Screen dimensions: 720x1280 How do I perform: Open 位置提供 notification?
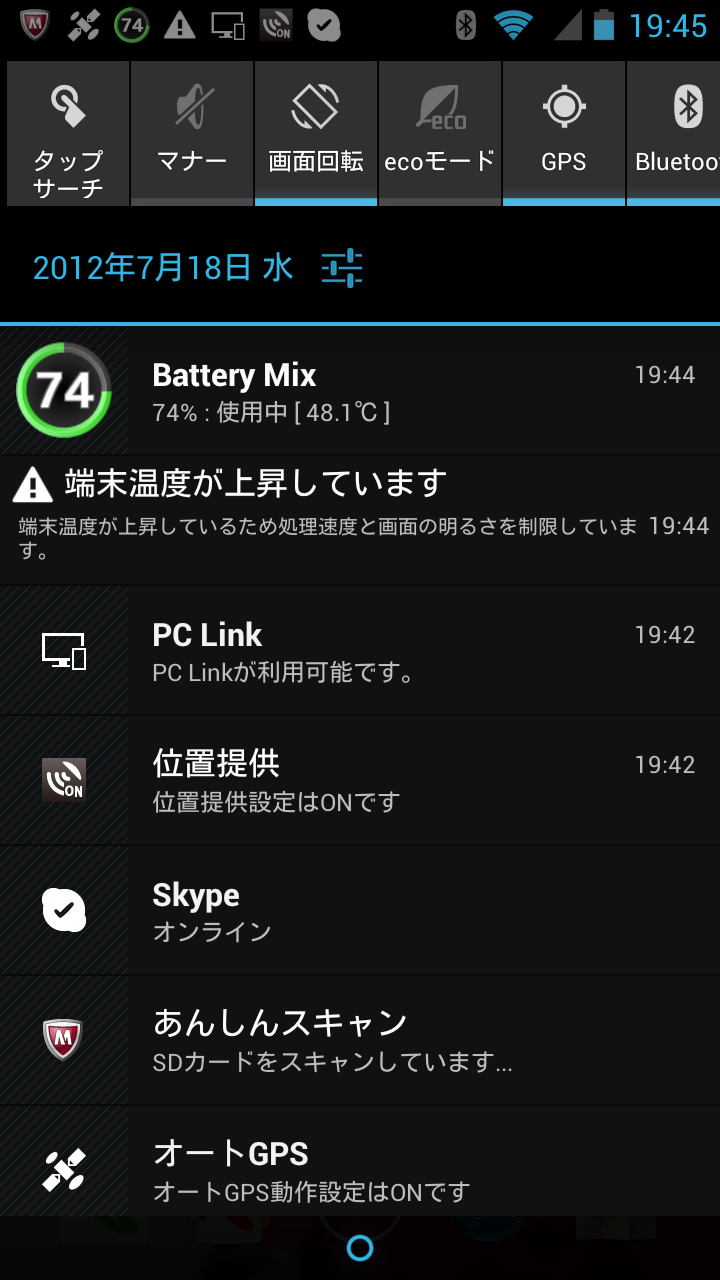tap(360, 780)
